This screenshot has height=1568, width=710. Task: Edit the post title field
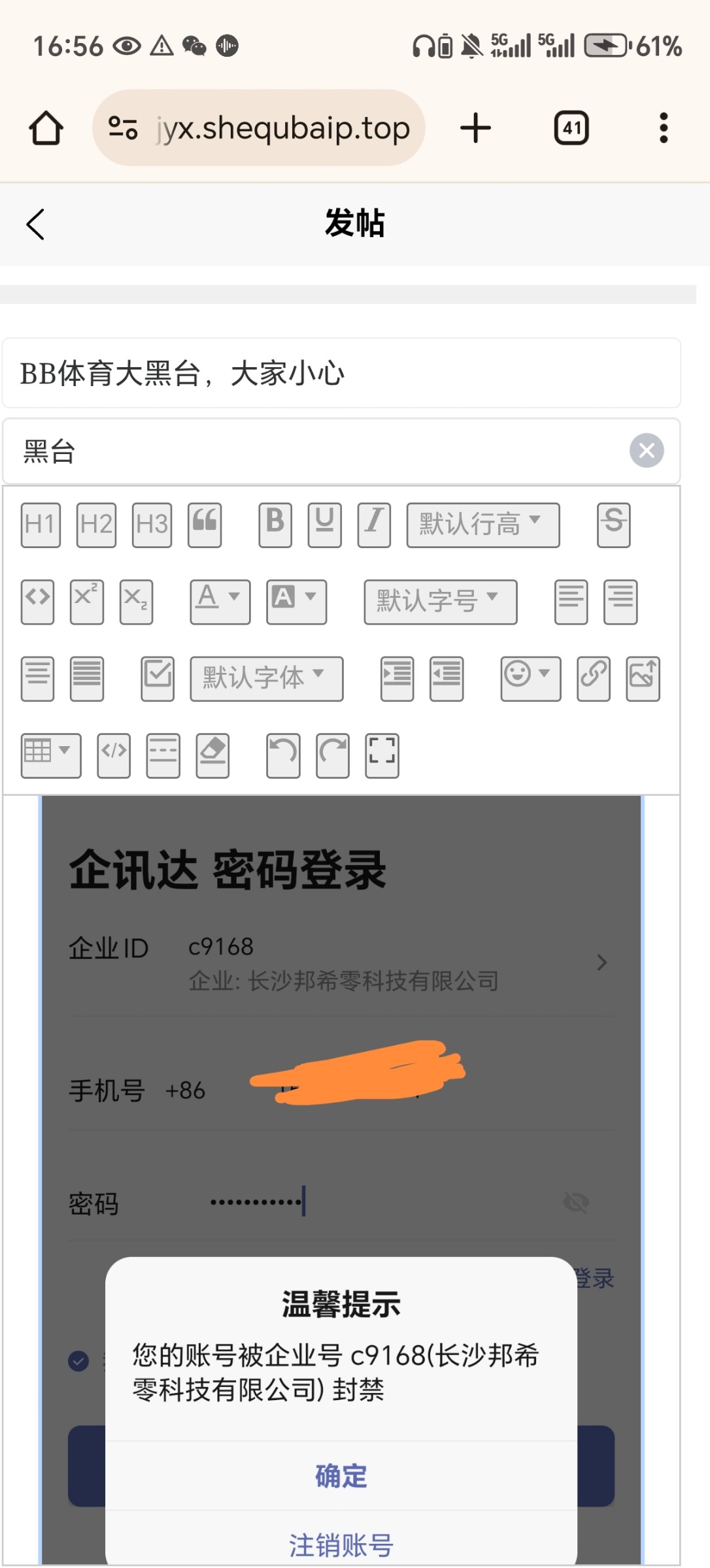tap(340, 374)
